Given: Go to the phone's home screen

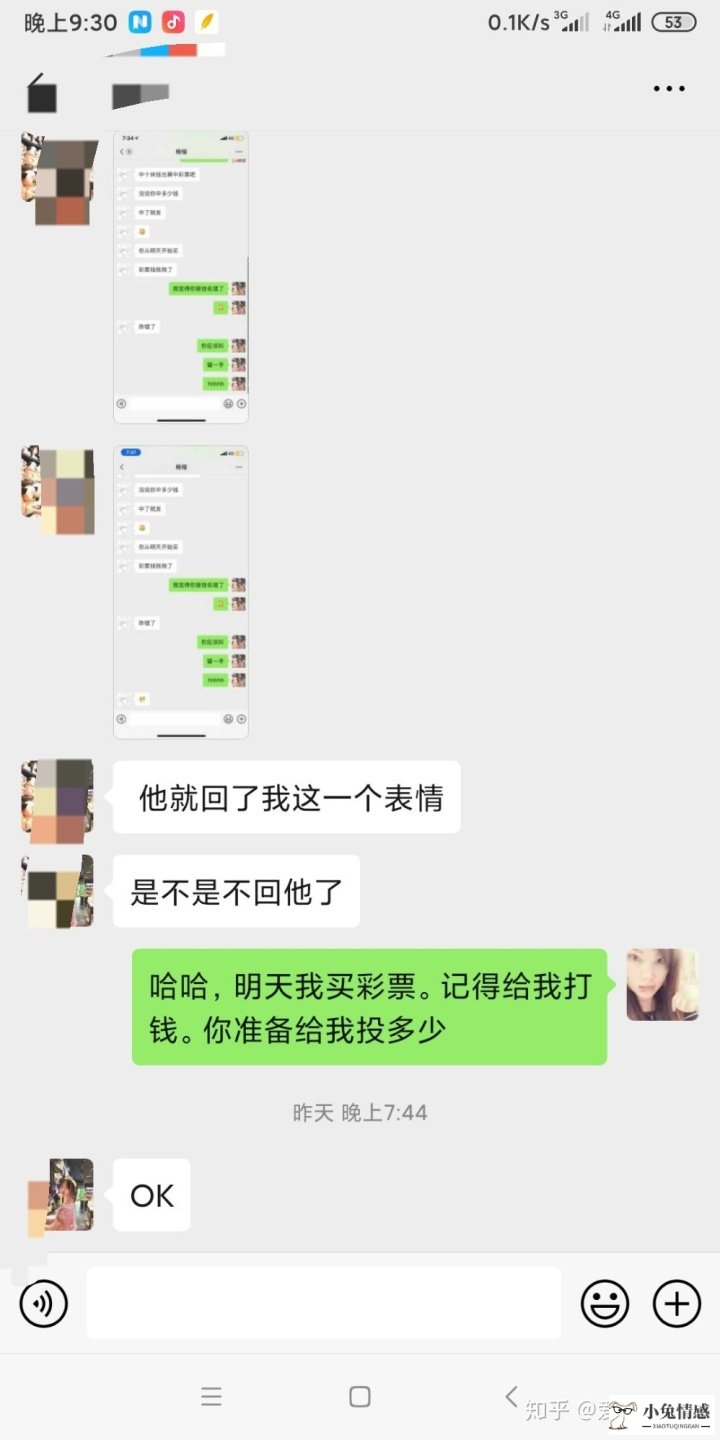Looking at the screenshot, I should point(360,1397).
